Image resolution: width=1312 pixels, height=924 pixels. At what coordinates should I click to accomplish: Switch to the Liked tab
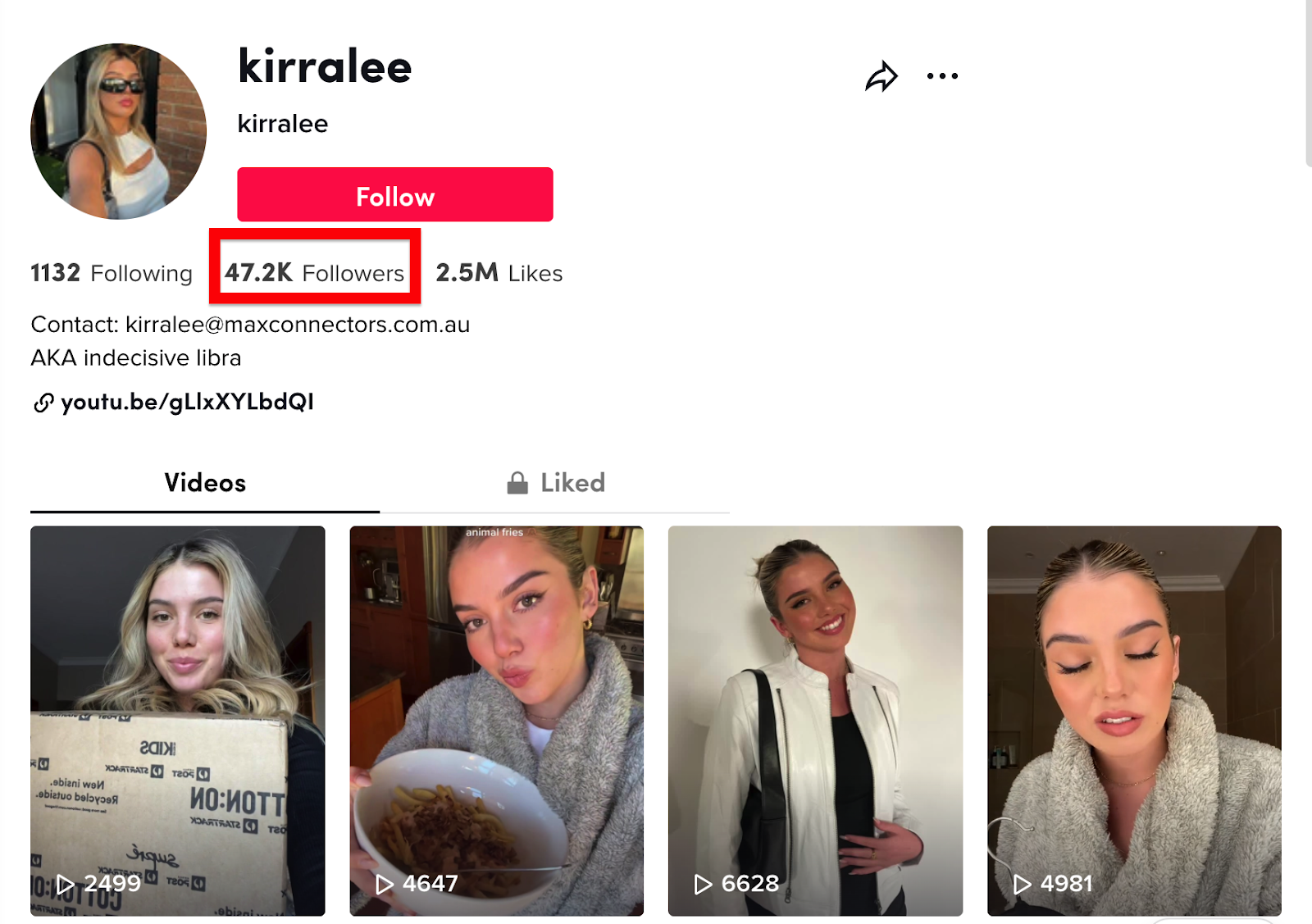pos(555,483)
